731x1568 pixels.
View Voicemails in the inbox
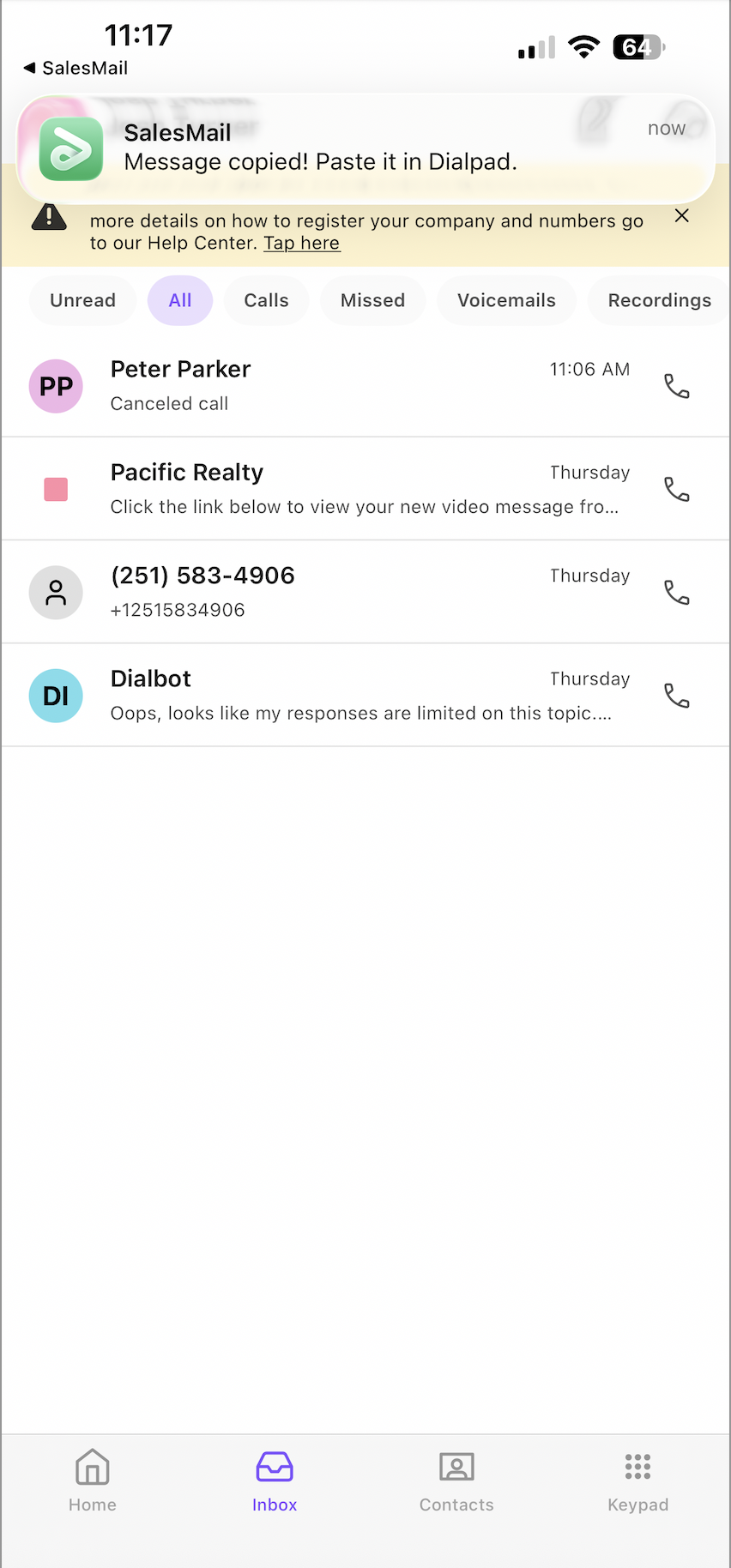click(506, 300)
